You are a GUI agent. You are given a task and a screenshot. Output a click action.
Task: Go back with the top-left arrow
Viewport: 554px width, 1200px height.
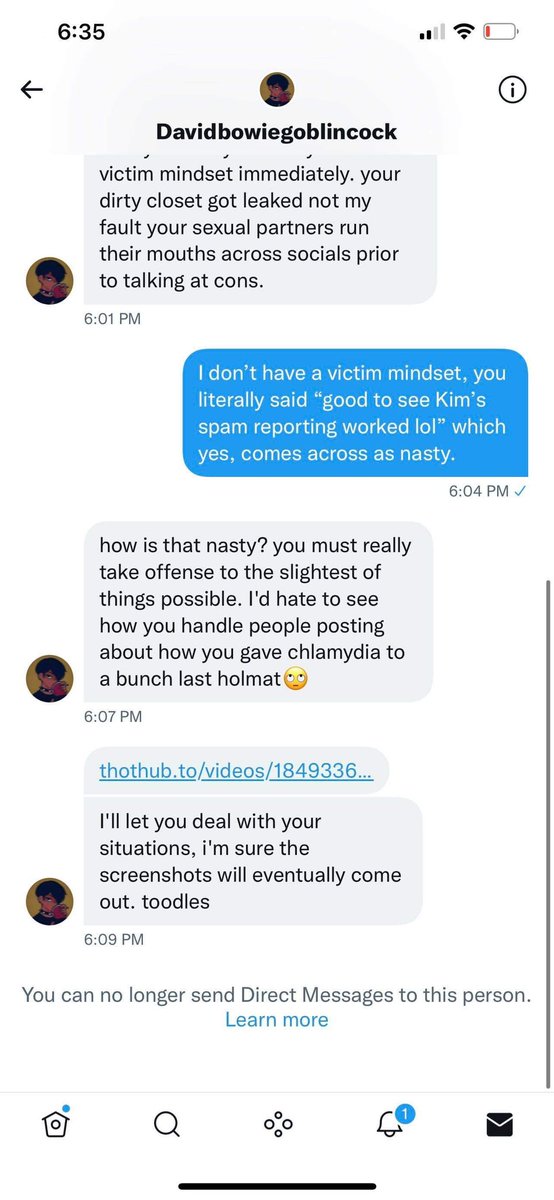[32, 90]
